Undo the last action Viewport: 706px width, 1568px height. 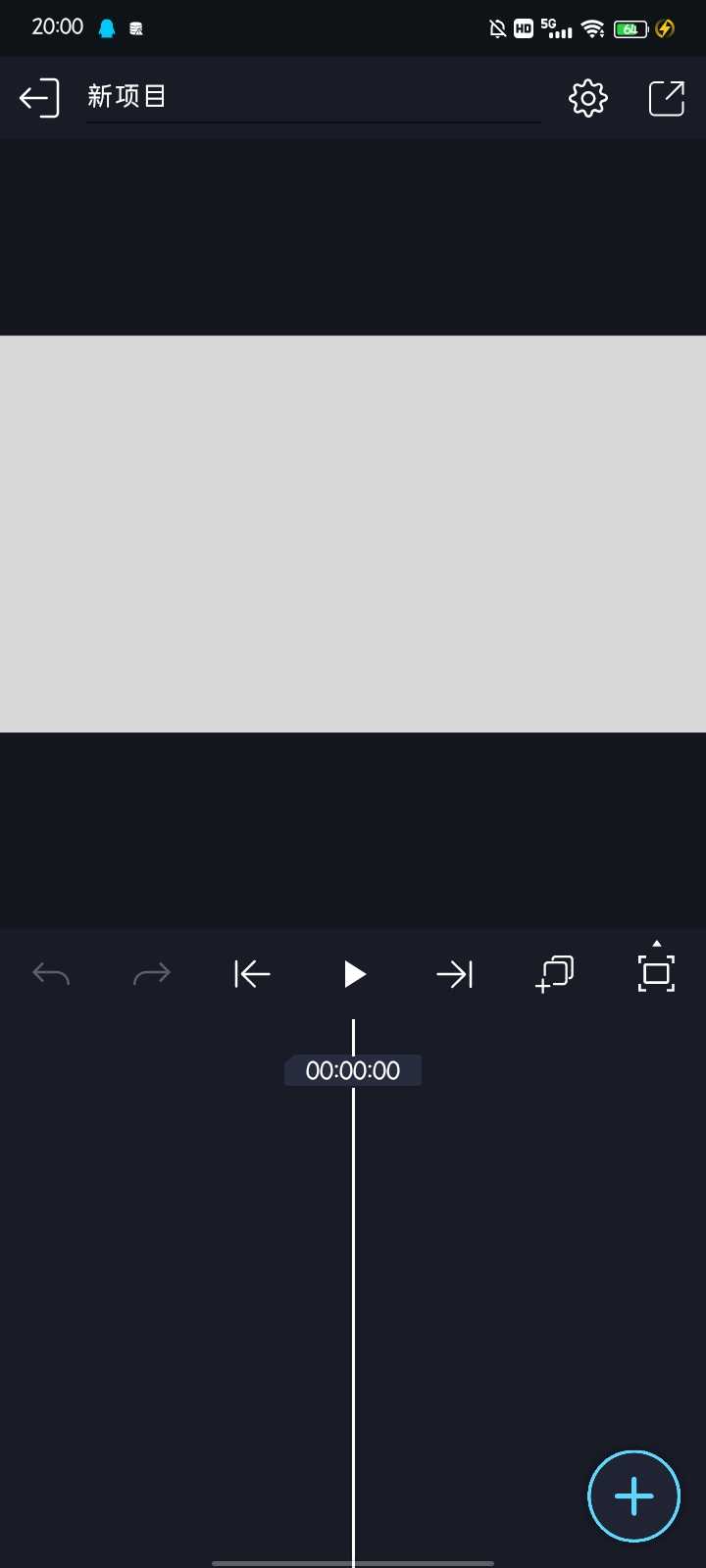[51, 973]
